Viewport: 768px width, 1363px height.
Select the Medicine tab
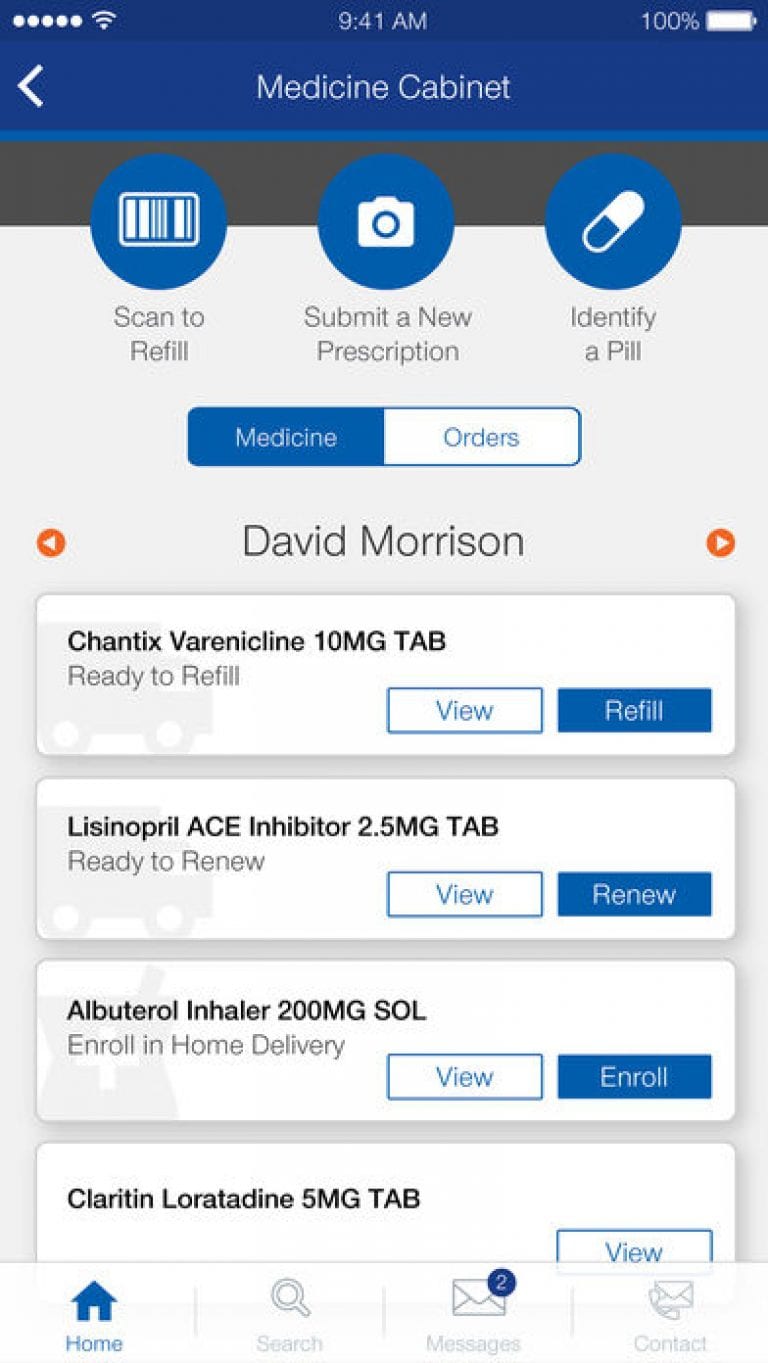286,437
